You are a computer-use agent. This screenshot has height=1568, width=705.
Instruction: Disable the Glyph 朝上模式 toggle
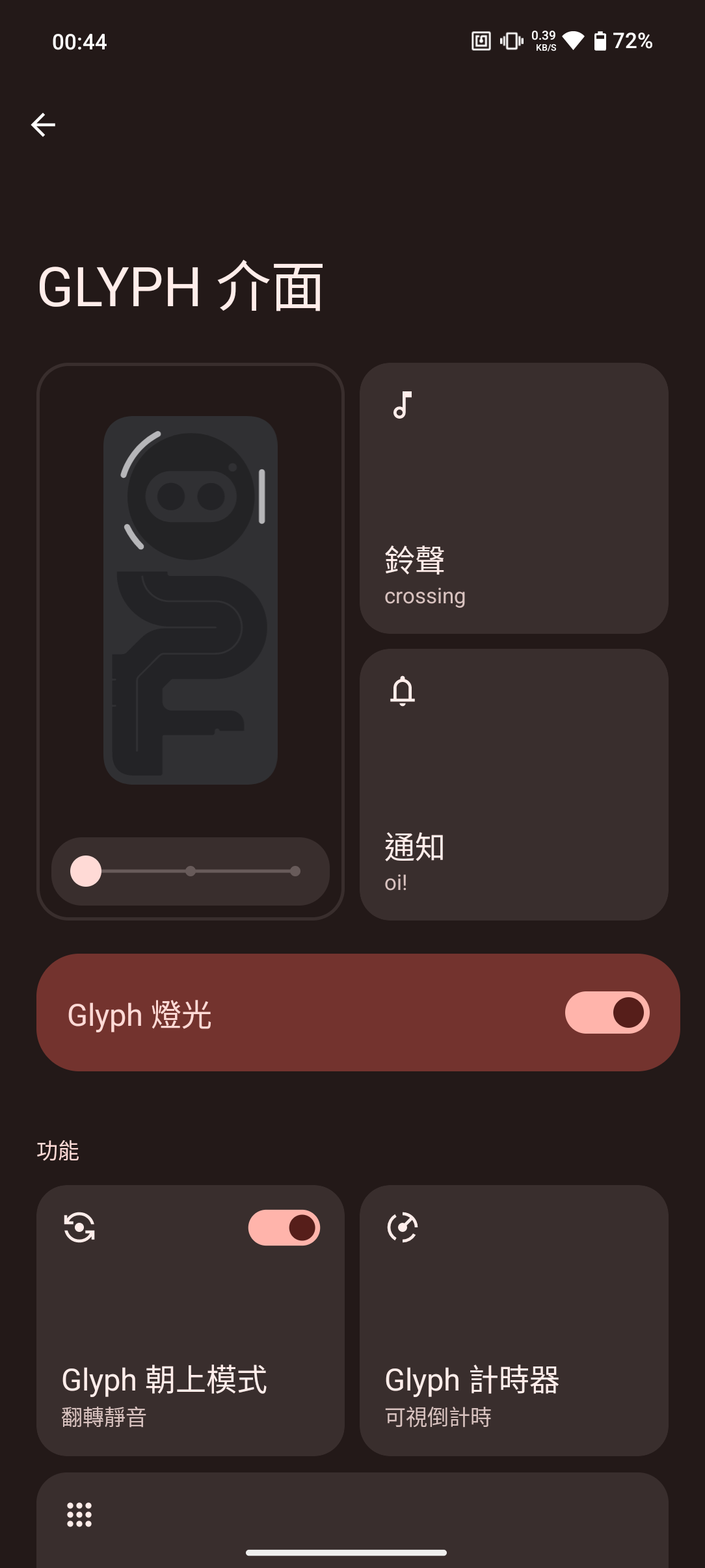point(284,1227)
